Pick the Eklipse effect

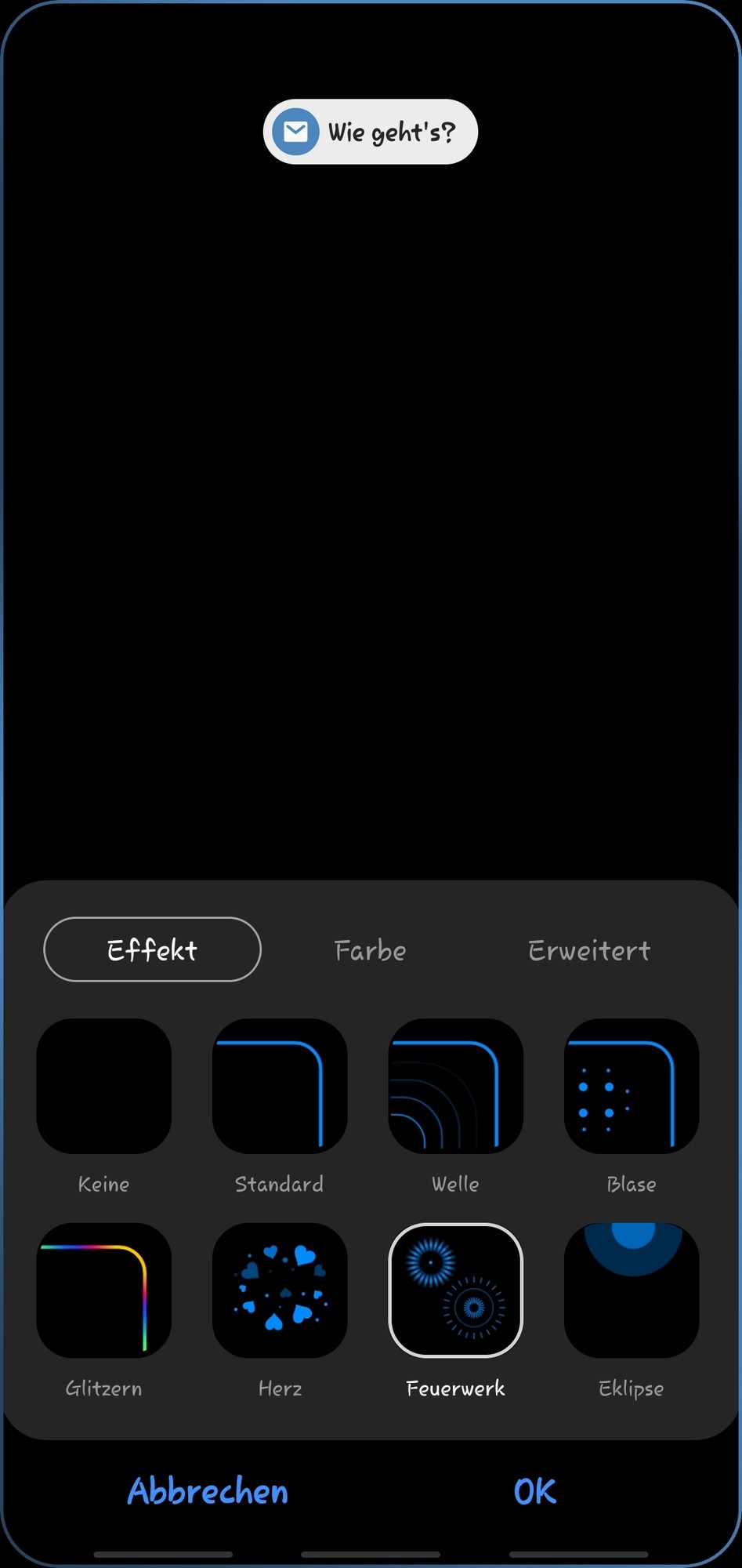(632, 1290)
